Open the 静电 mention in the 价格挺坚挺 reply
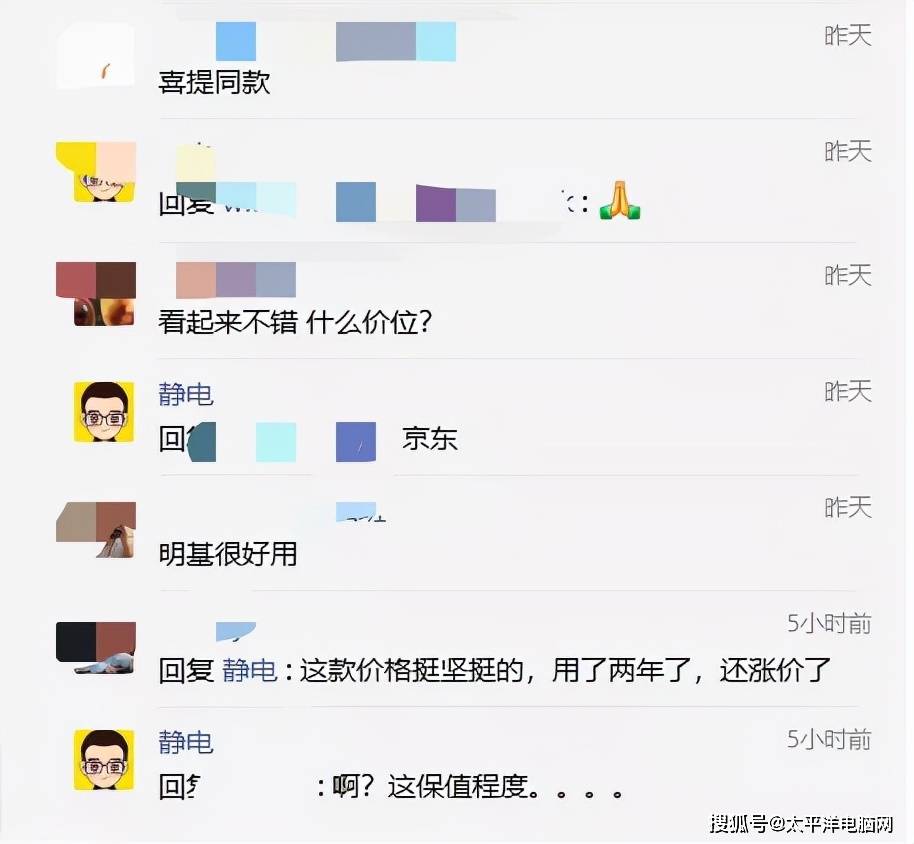The width and height of the screenshot is (914, 844). click(x=248, y=670)
